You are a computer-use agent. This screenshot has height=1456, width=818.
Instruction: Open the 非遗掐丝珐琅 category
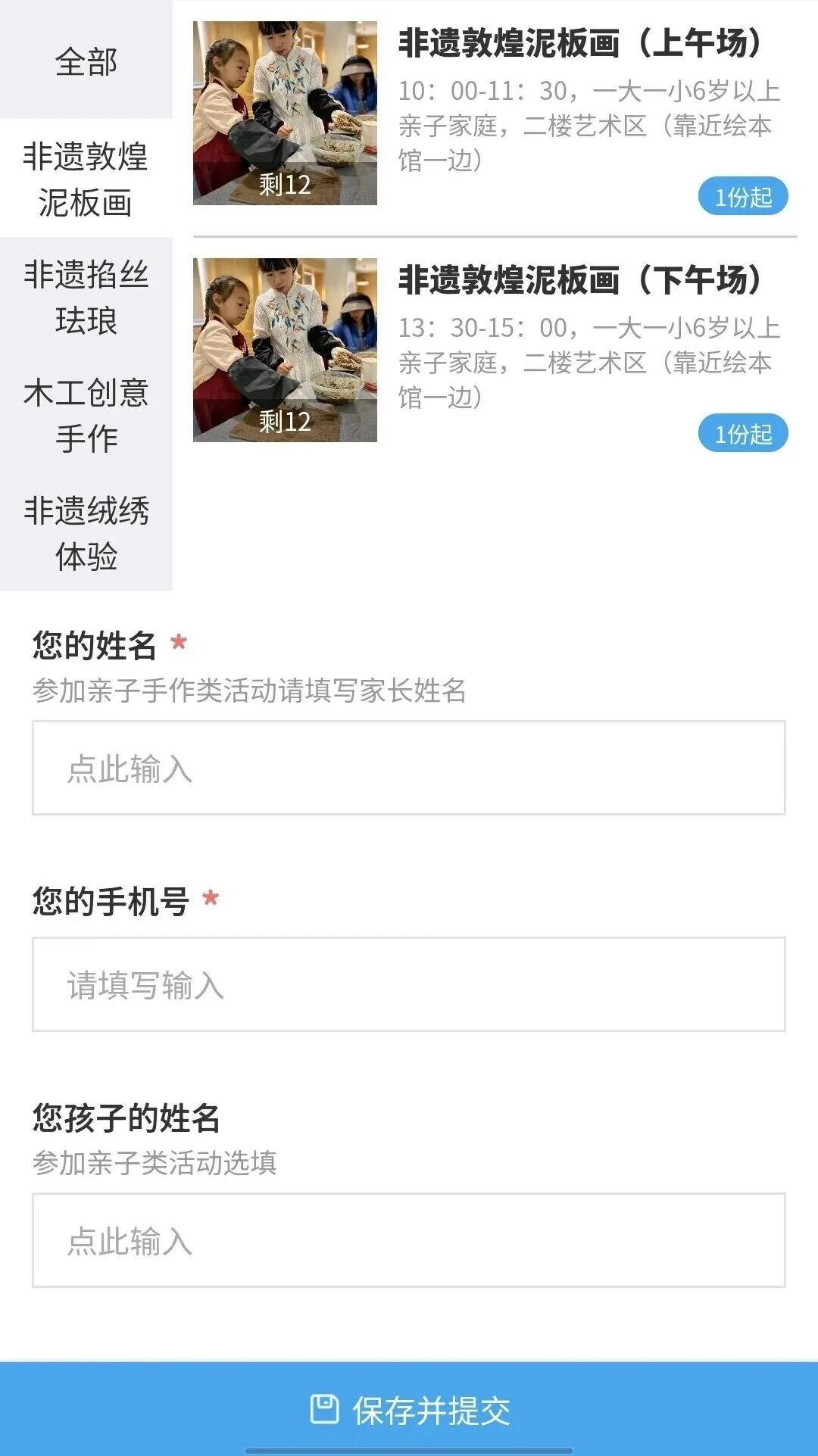click(86, 297)
